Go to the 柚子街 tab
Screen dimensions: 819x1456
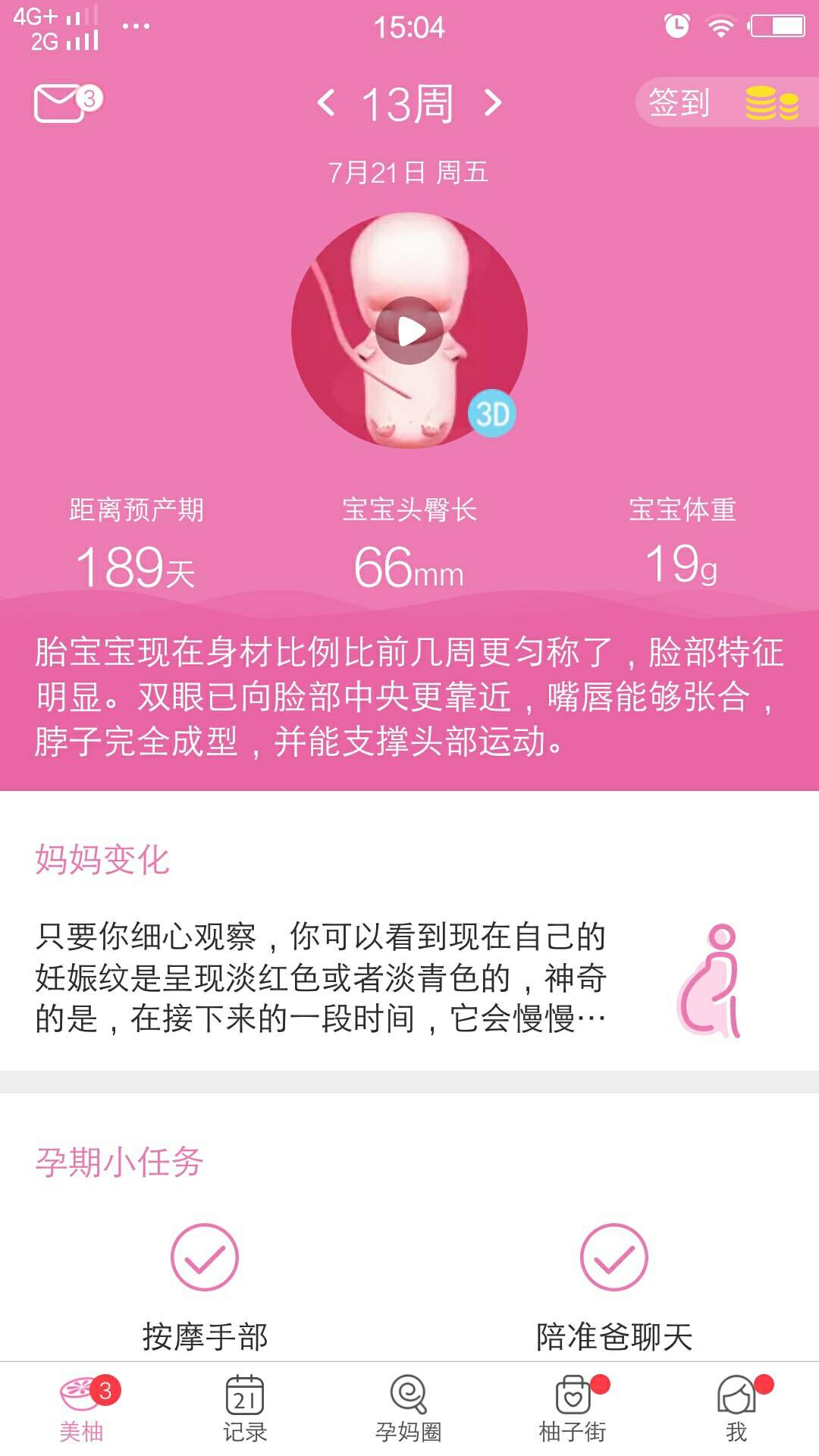click(573, 1409)
